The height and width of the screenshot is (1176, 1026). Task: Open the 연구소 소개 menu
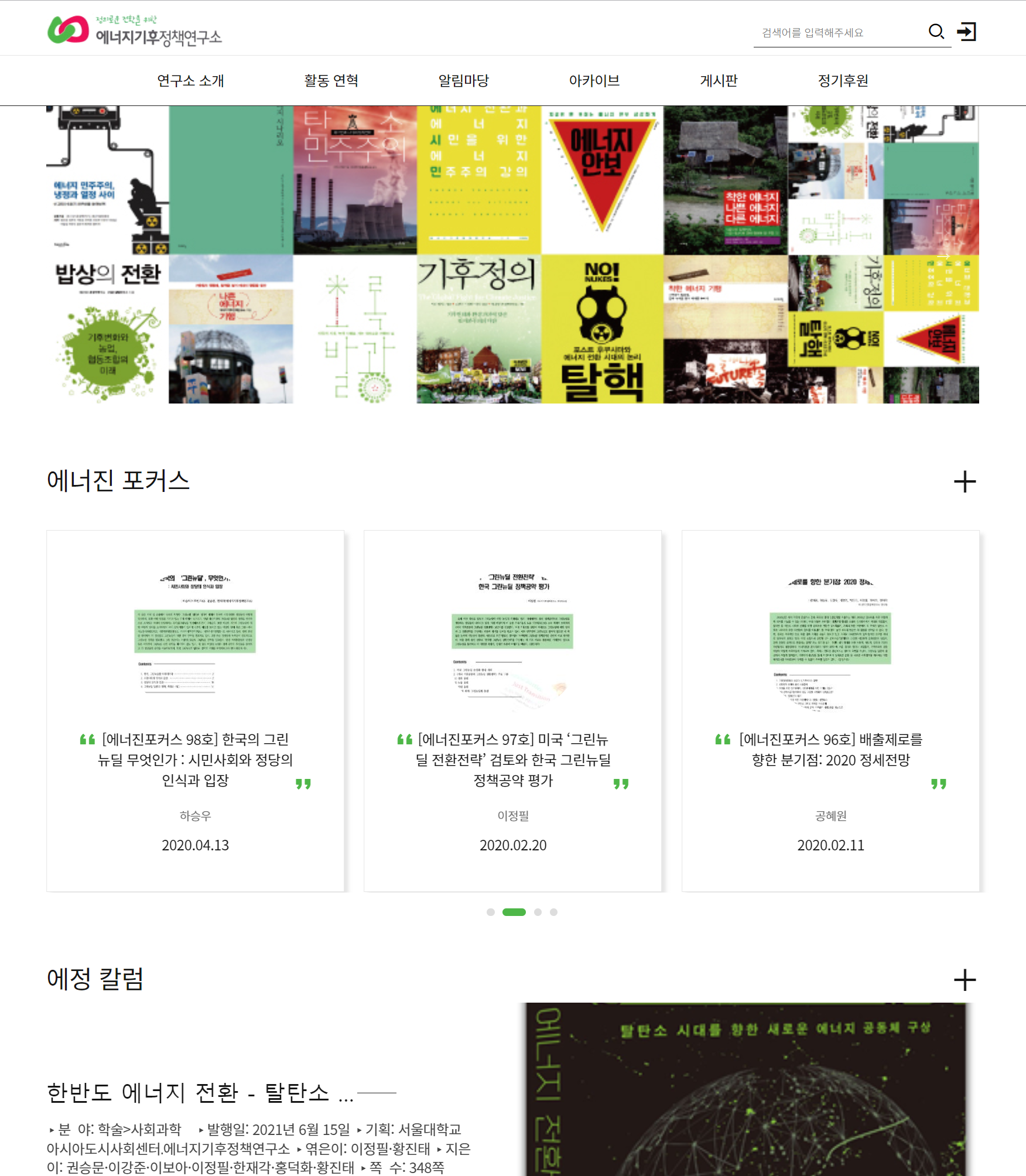190,81
